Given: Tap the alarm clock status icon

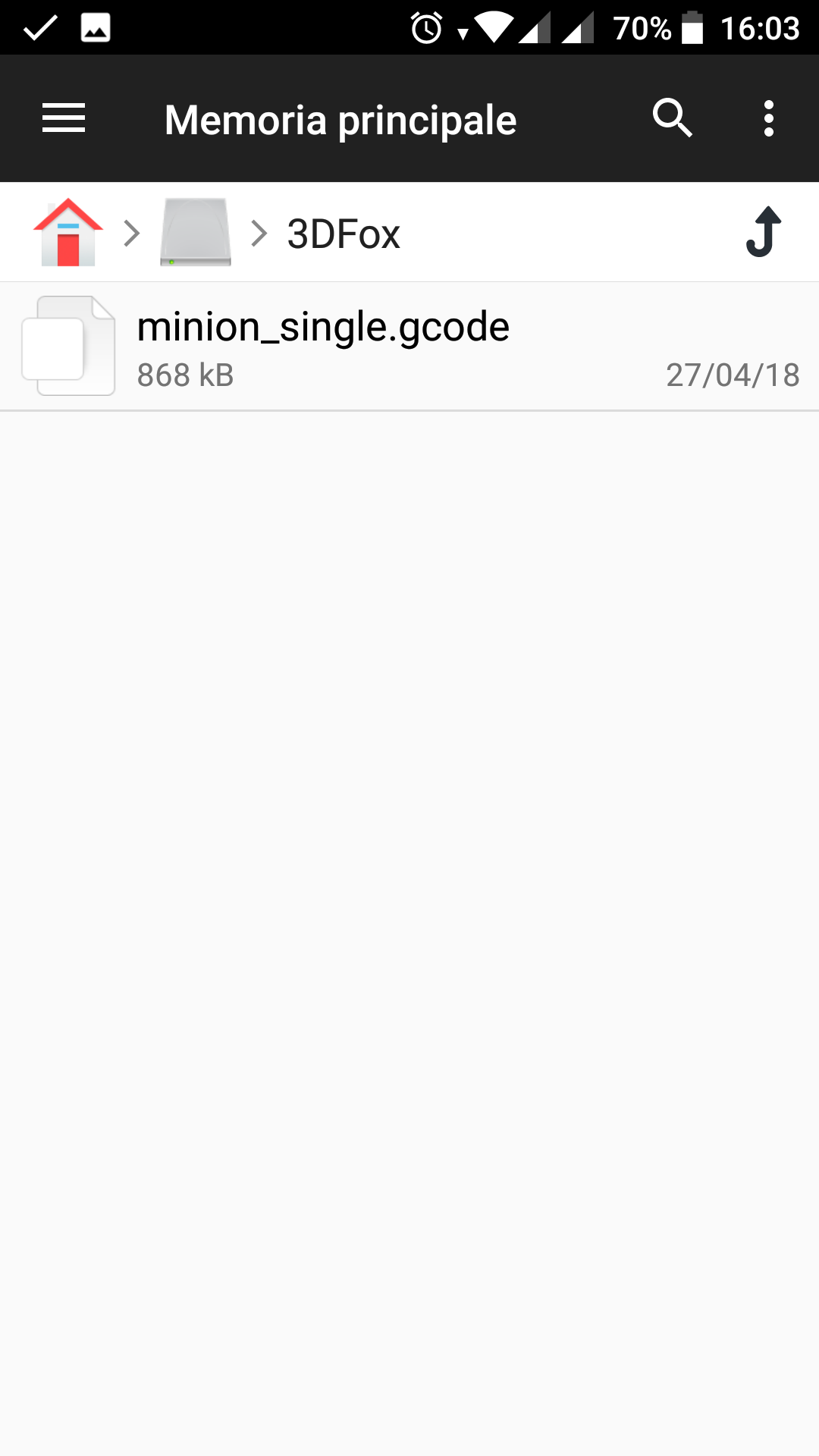Looking at the screenshot, I should 425,28.
